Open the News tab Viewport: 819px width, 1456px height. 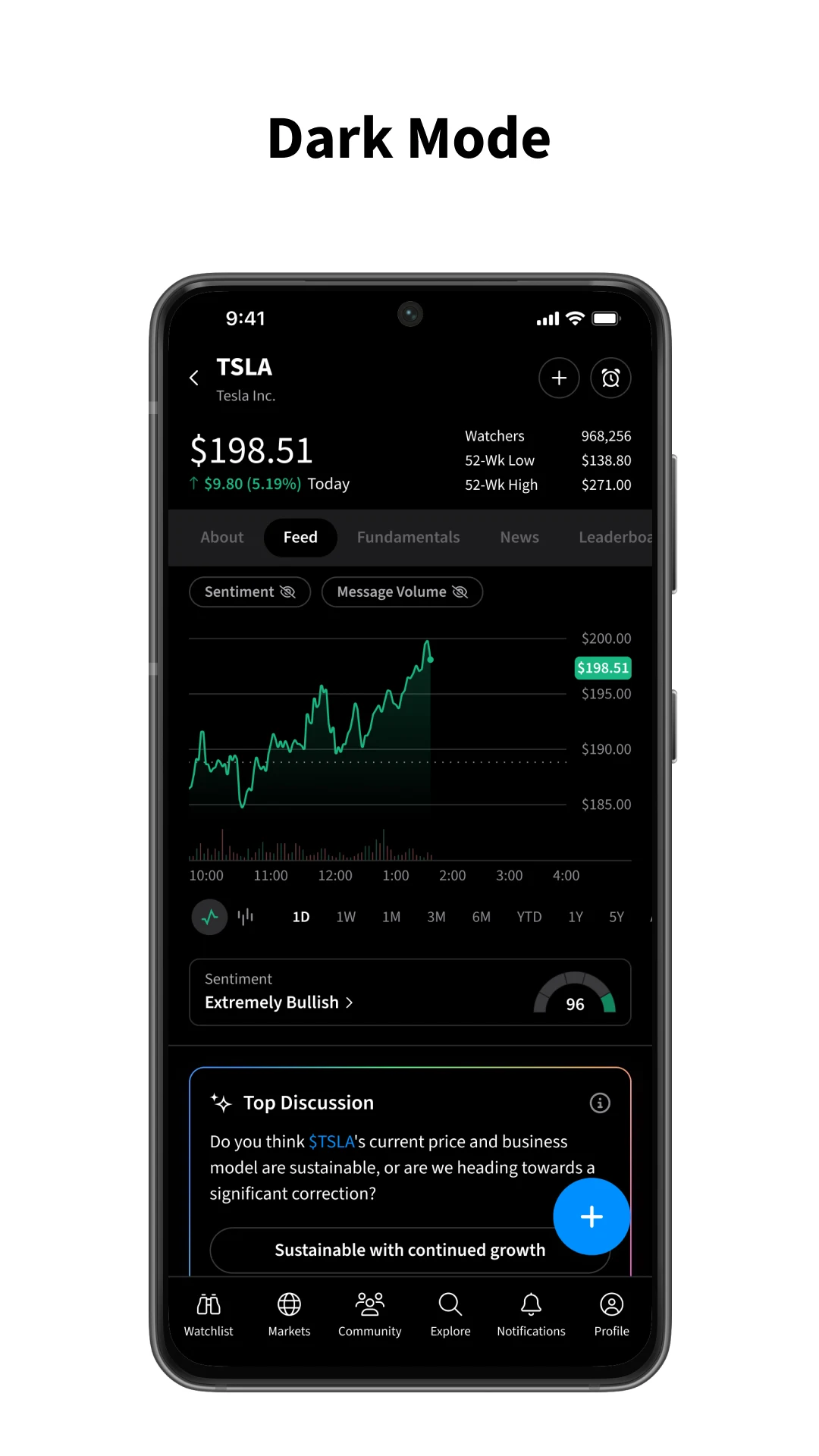519,537
